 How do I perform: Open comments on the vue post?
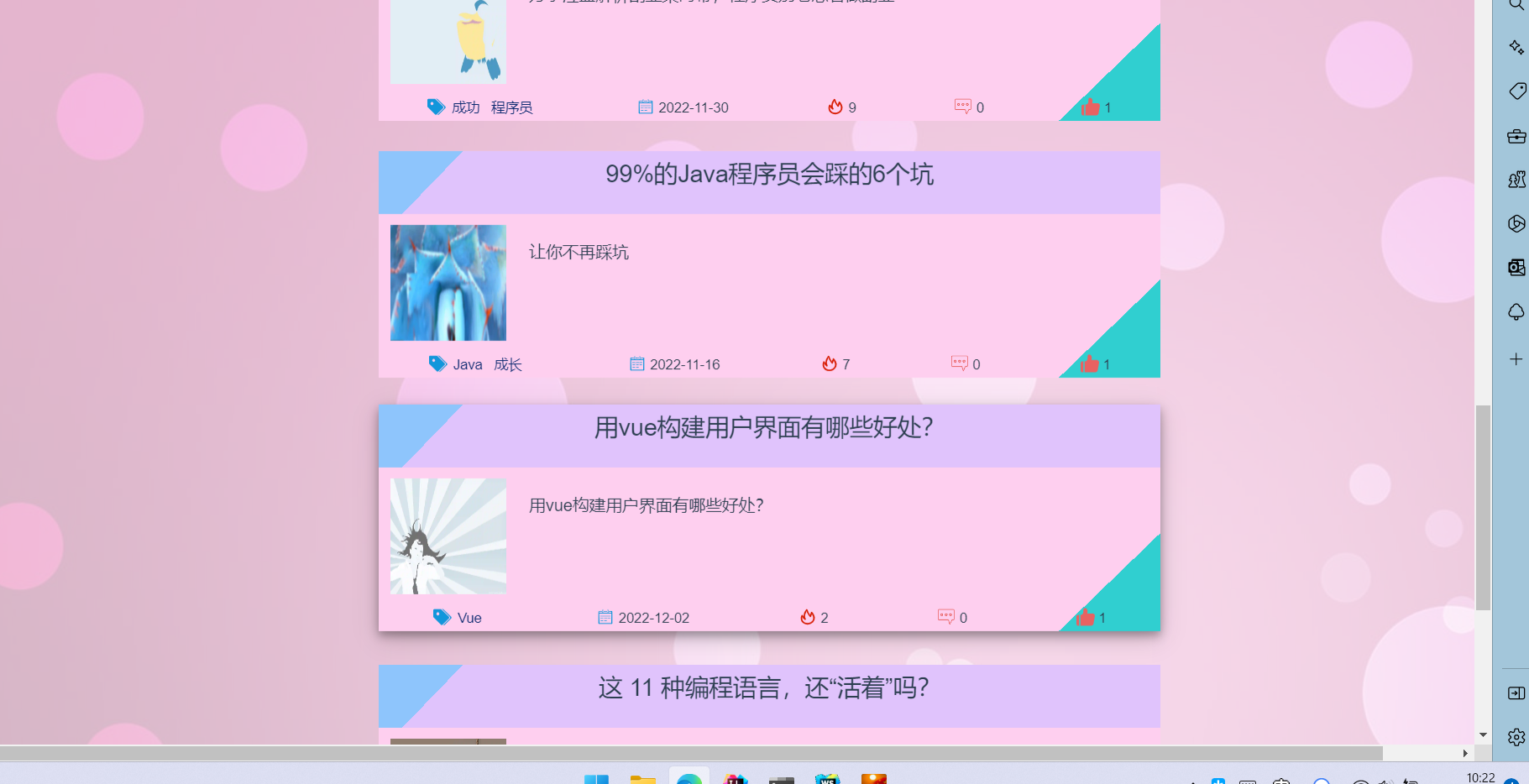[946, 617]
